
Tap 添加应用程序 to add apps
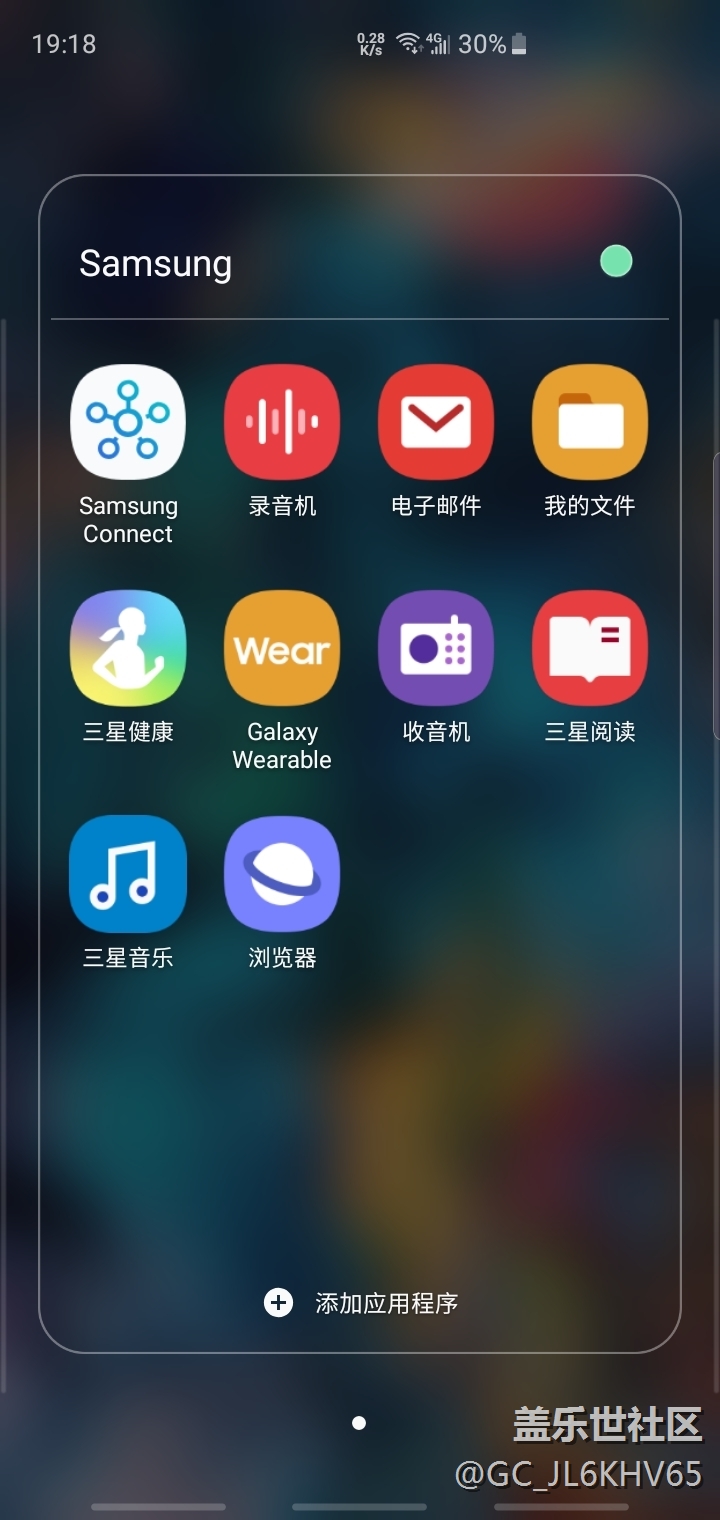point(361,1303)
